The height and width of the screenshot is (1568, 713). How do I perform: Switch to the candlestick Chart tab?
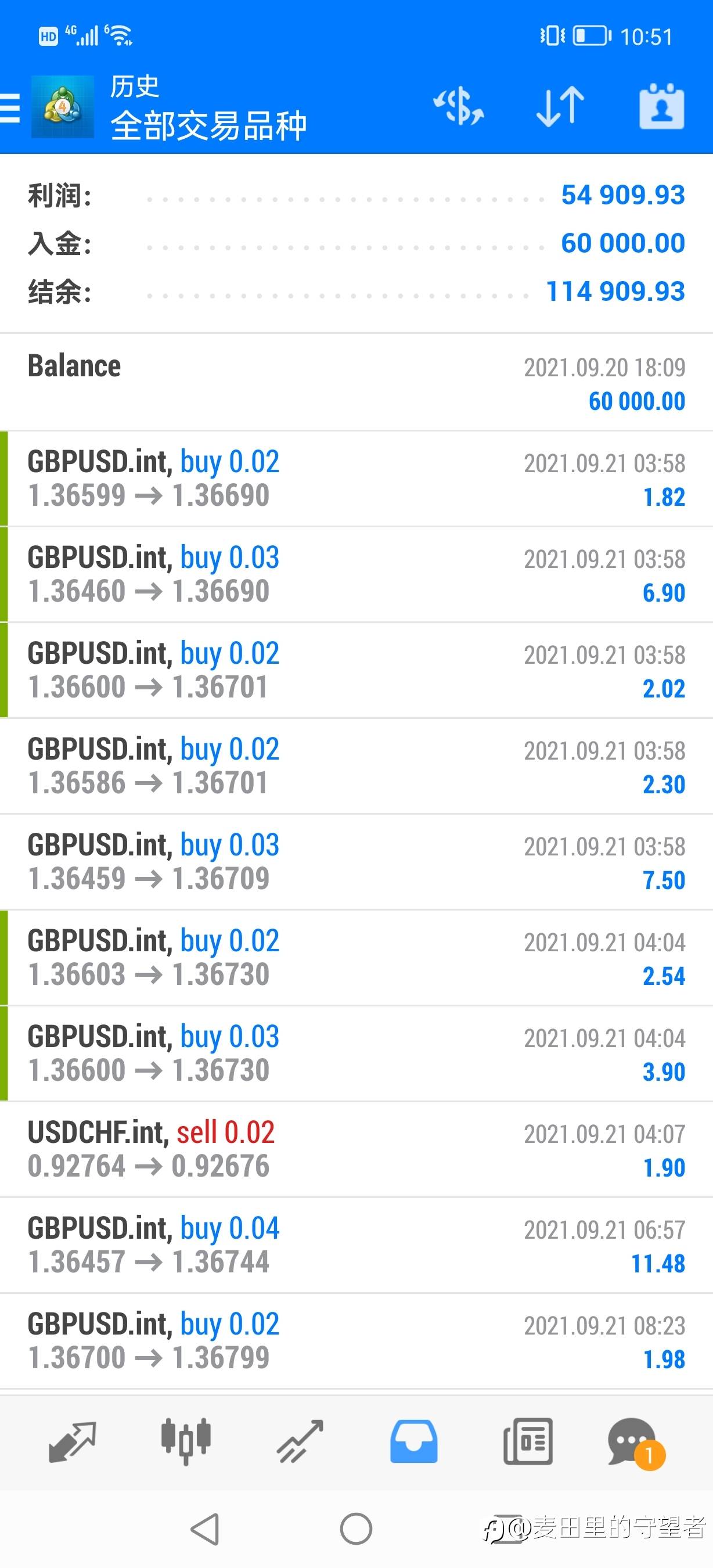(186, 1441)
